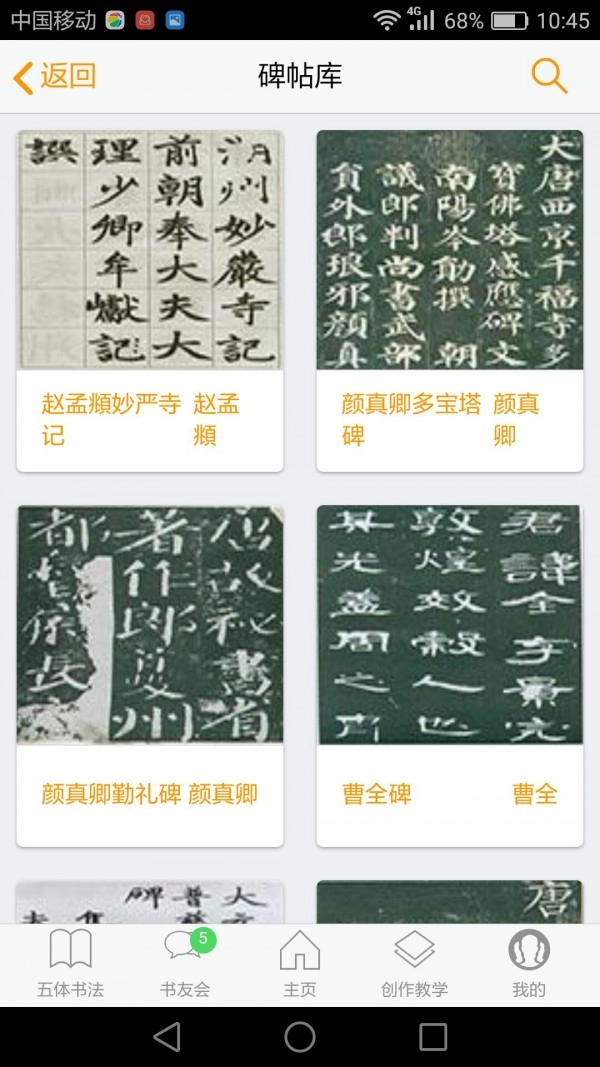This screenshot has height=1067, width=600.
Task: Go to the 我的 profile tab
Action: click(529, 963)
